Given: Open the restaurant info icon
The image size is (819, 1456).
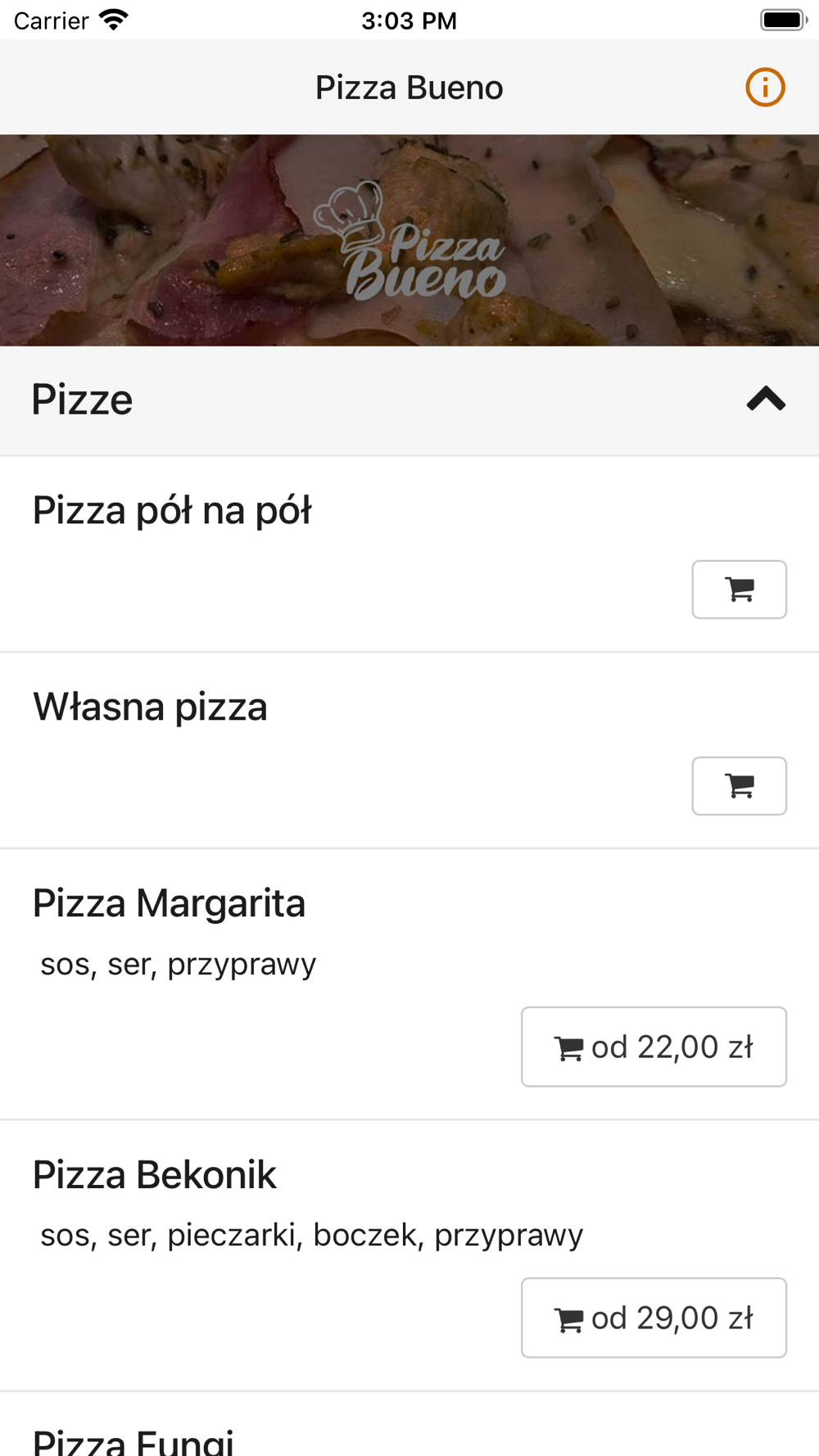Looking at the screenshot, I should [x=765, y=88].
